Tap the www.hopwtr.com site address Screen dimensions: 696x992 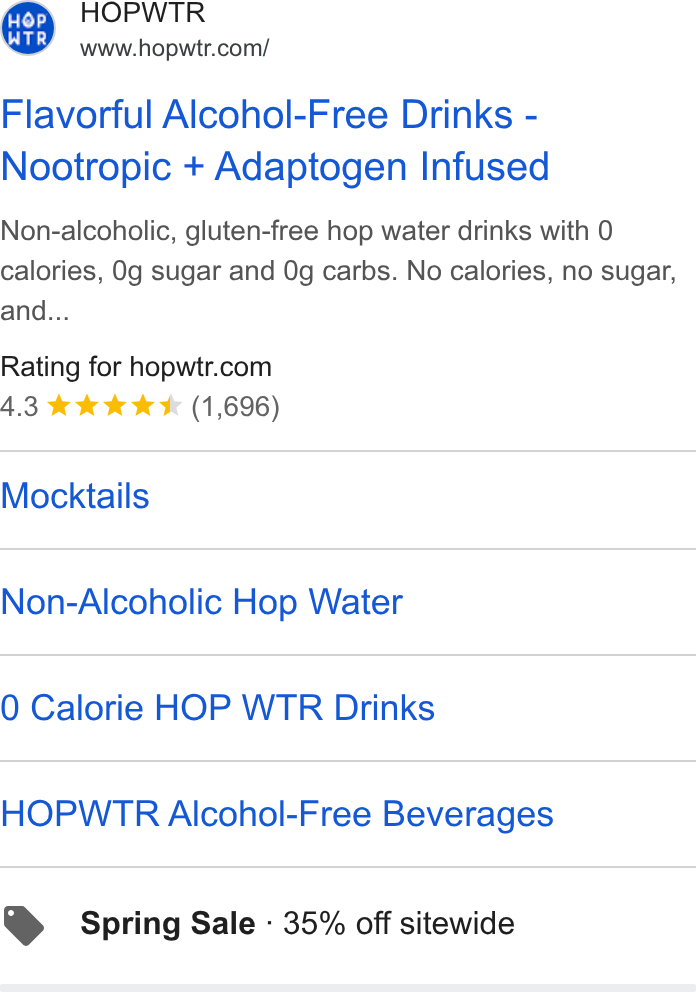coord(175,48)
